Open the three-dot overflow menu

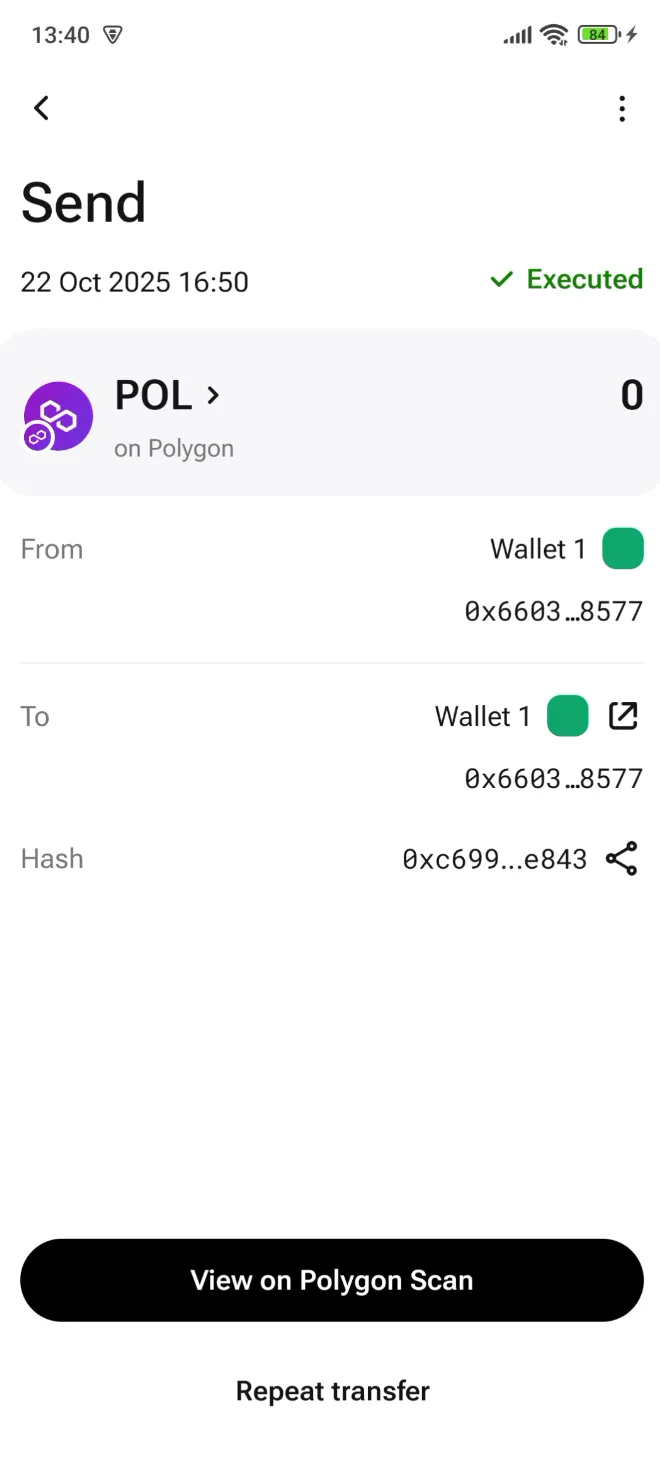[x=622, y=109]
